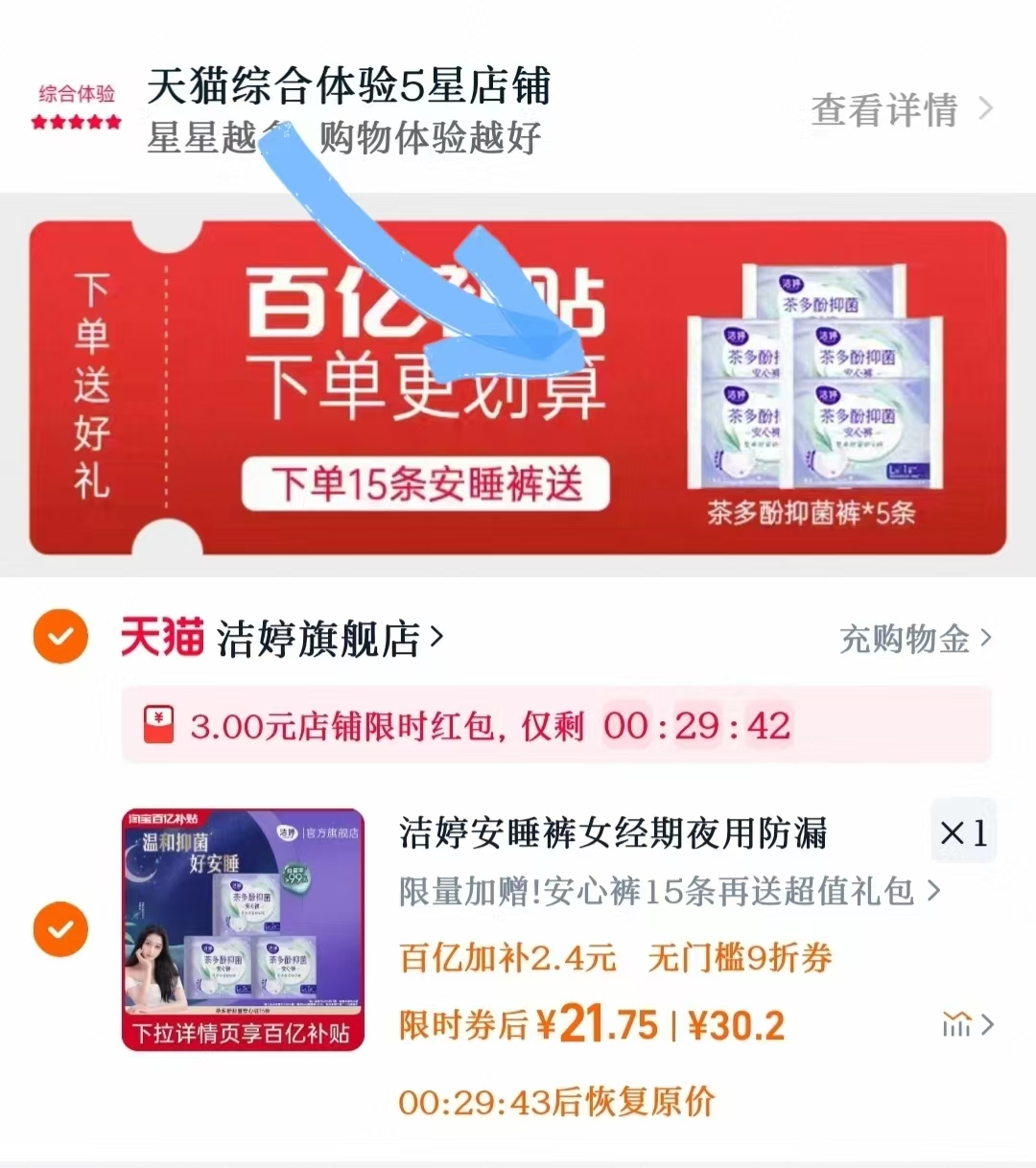The height and width of the screenshot is (1168, 1036).
Task: Click the ×1 quantity indicator
Action: click(962, 832)
